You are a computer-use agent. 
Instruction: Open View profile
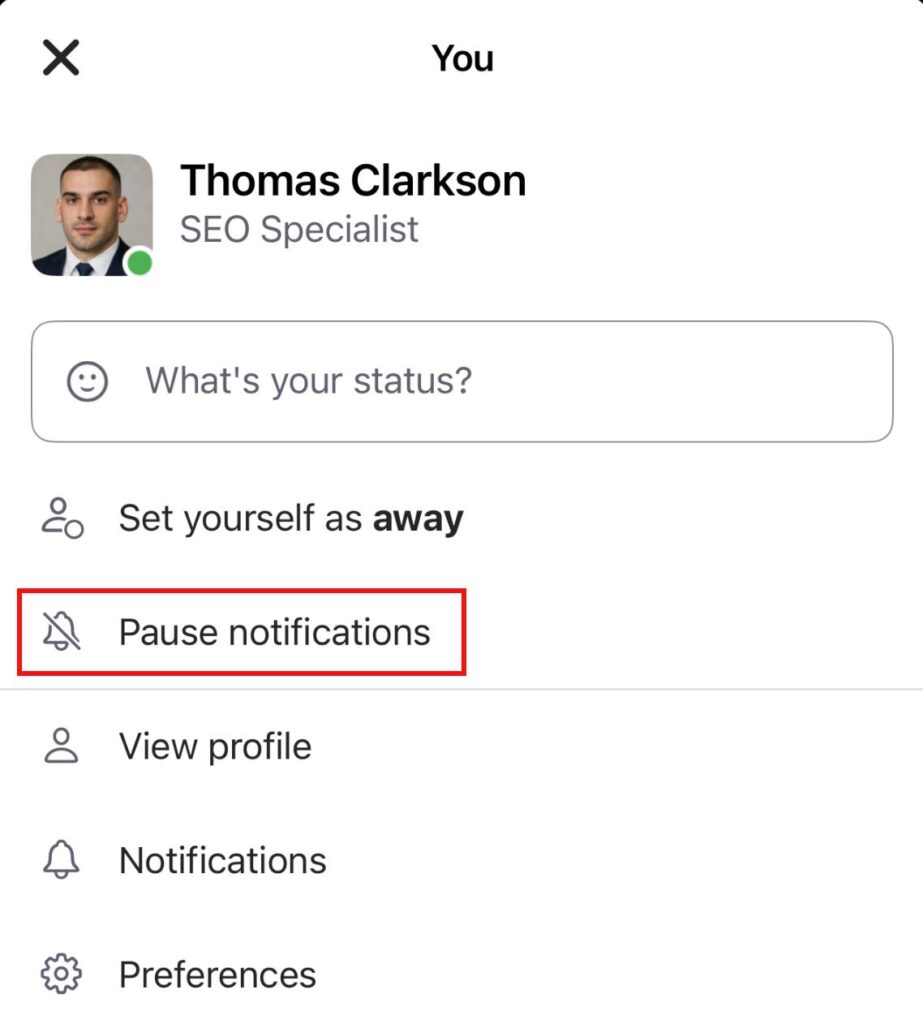coord(214,746)
